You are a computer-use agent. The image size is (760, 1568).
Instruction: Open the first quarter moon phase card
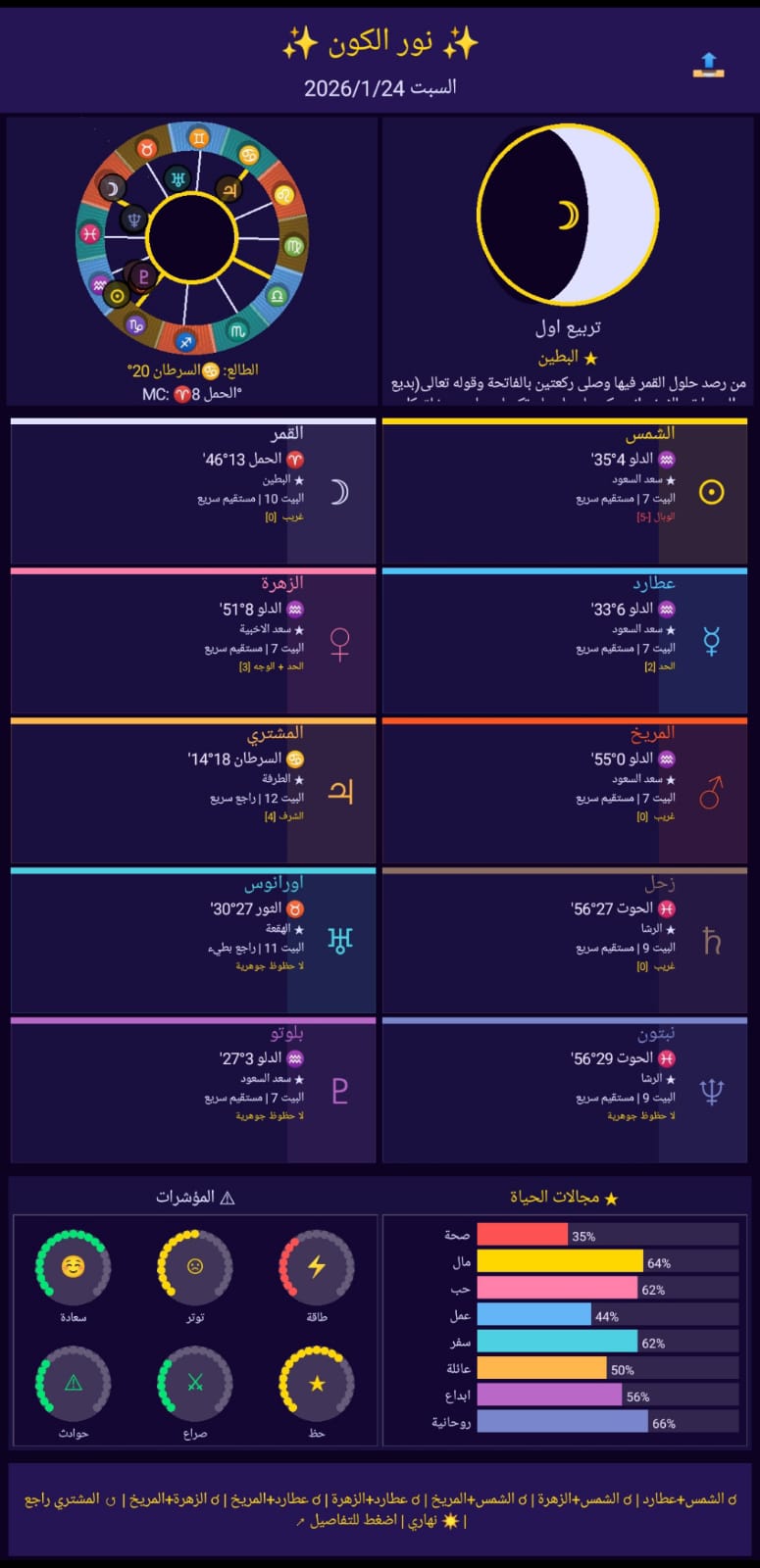[x=567, y=261]
